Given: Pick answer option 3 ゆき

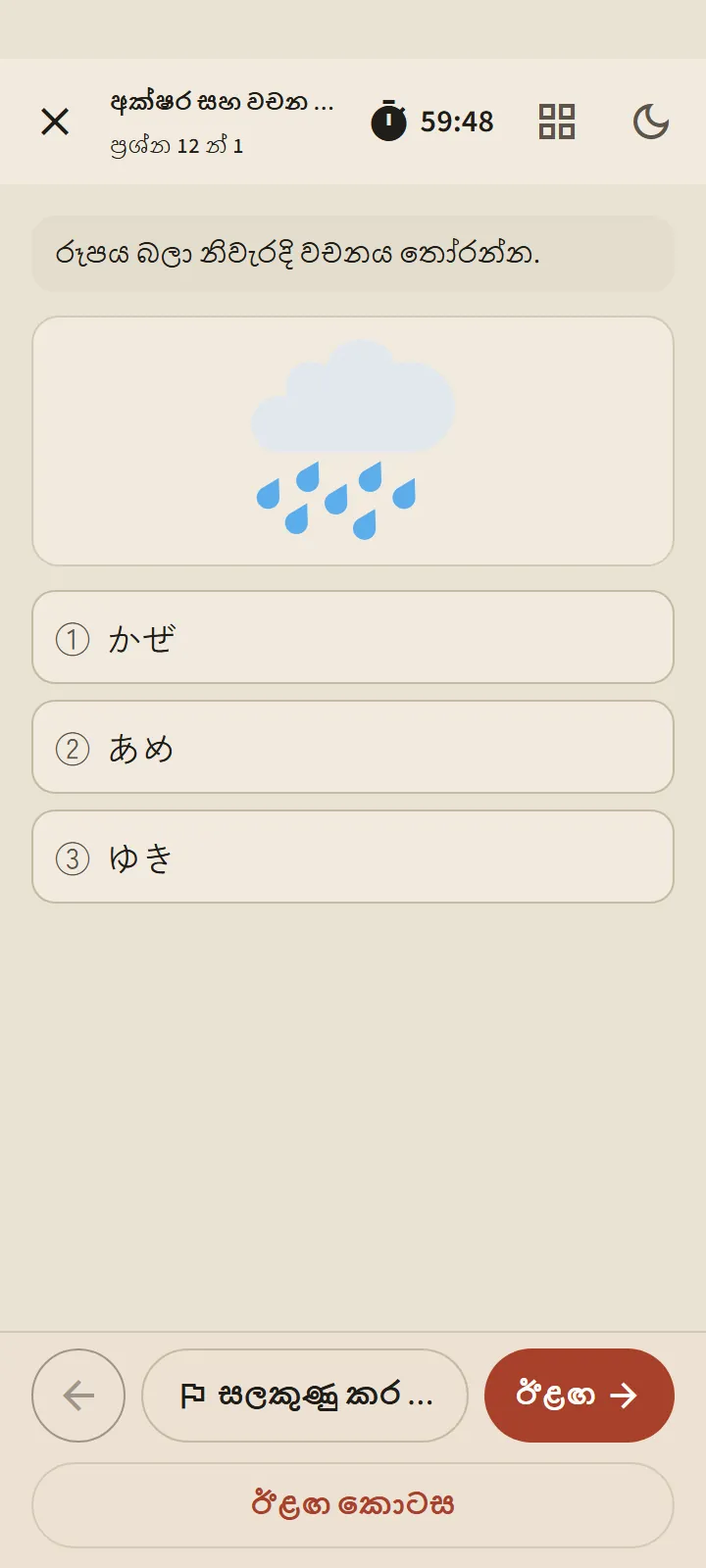Looking at the screenshot, I should (x=353, y=857).
